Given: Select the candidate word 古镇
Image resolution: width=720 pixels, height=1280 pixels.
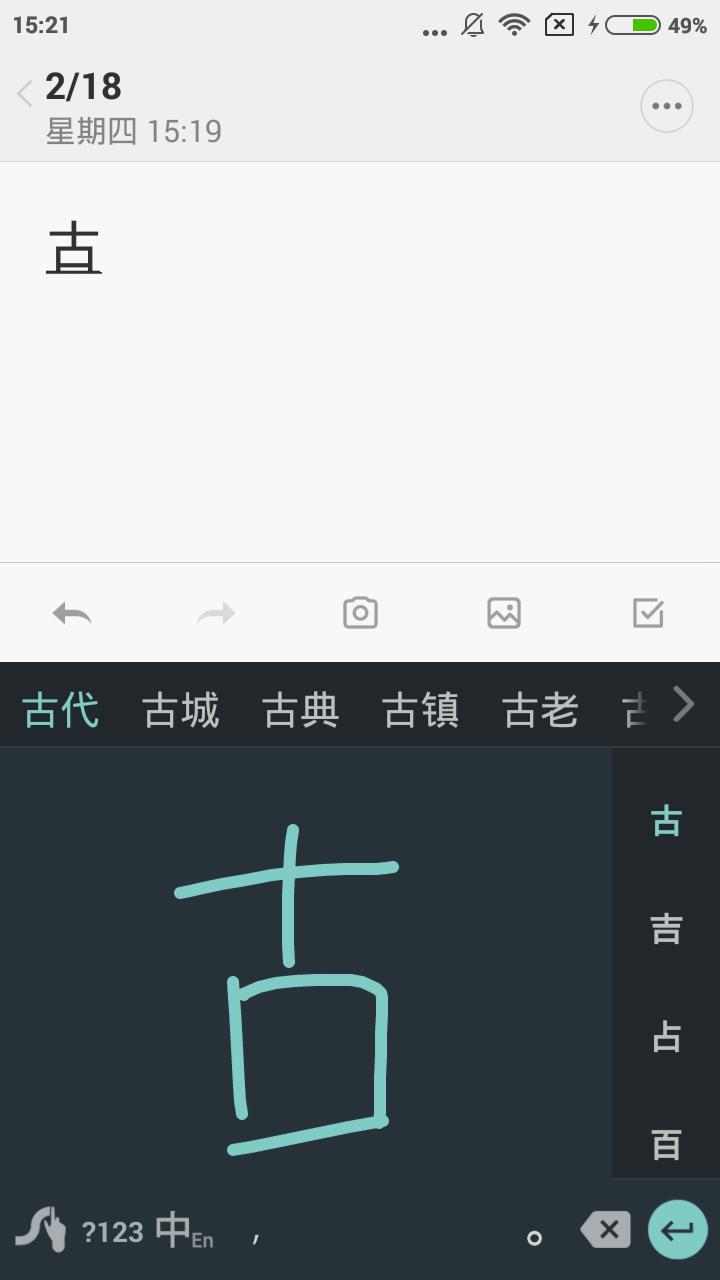Looking at the screenshot, I should [x=420, y=708].
